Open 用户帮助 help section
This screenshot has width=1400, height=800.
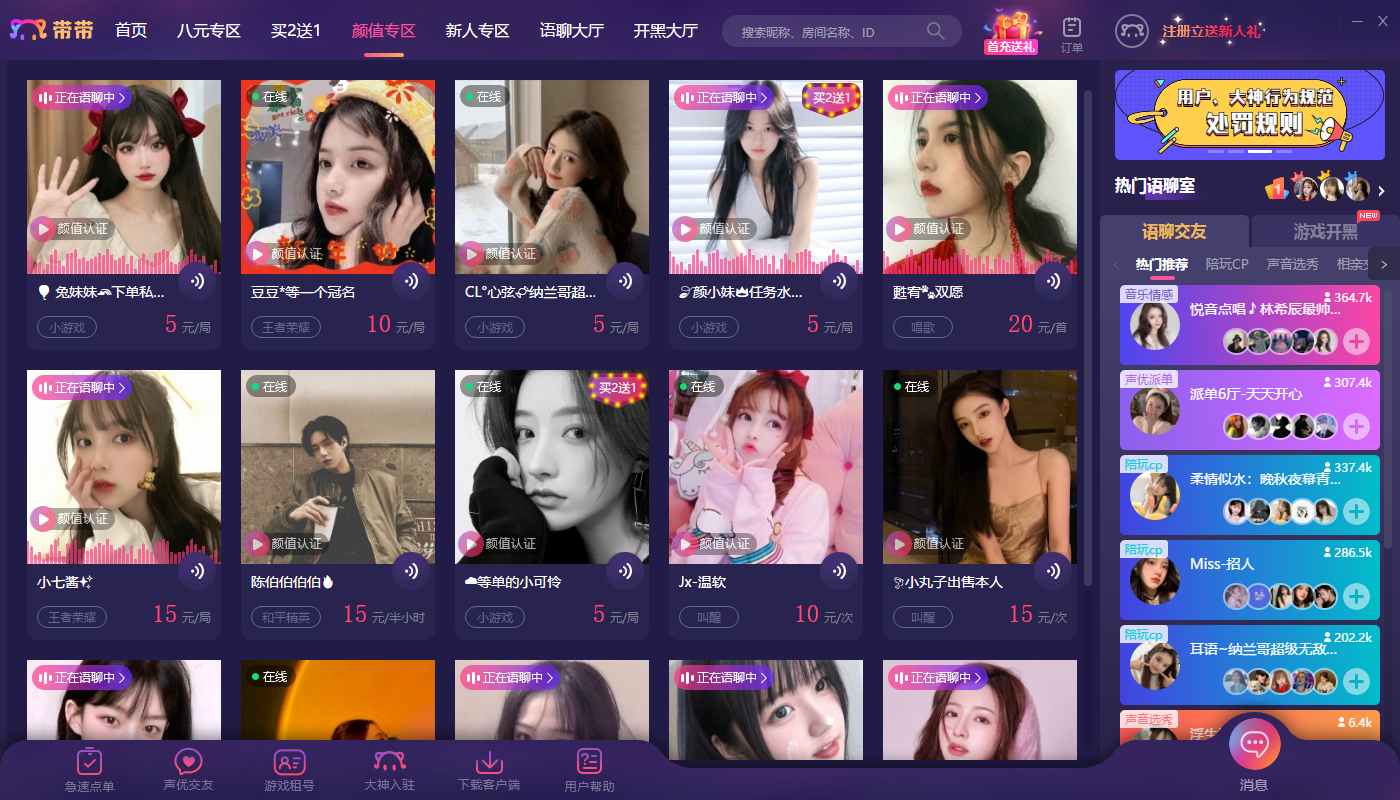(x=589, y=770)
